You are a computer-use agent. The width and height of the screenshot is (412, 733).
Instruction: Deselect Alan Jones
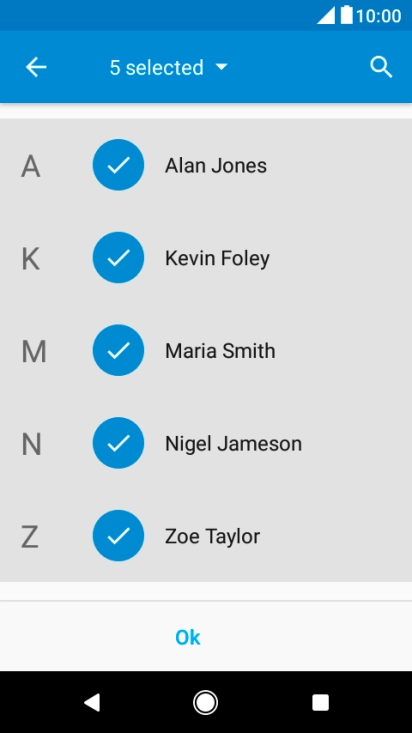click(x=118, y=165)
